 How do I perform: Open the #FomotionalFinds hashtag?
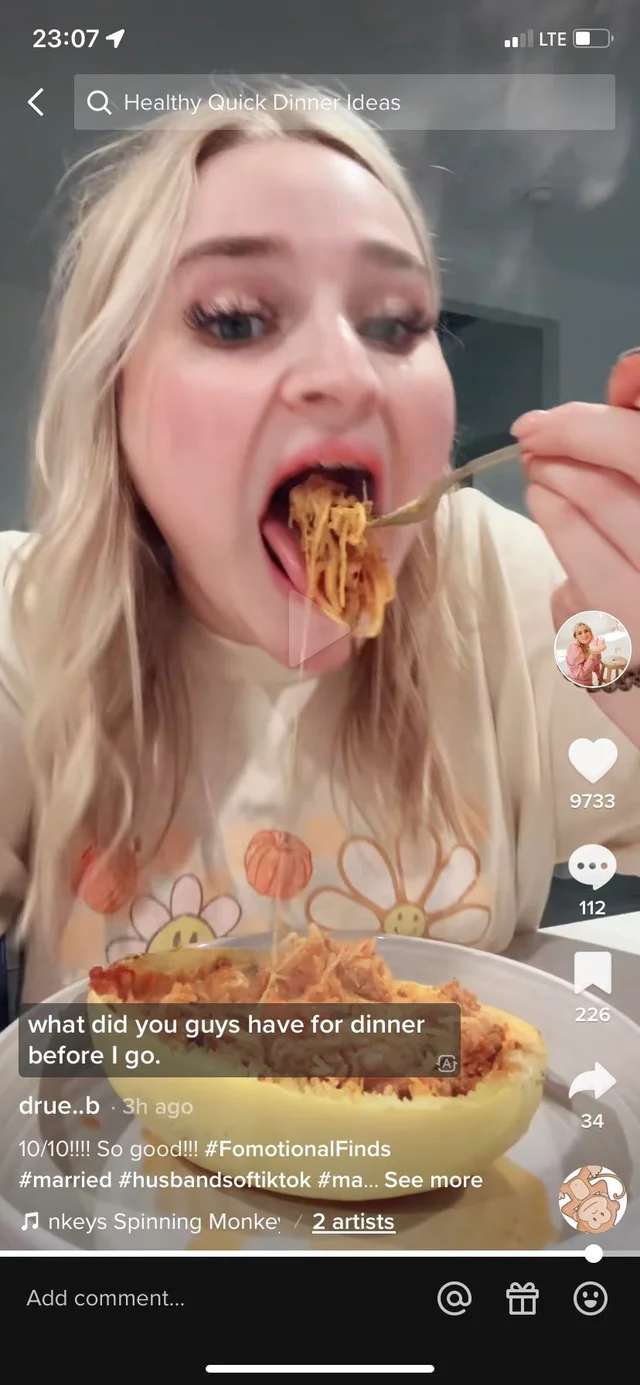point(297,1149)
